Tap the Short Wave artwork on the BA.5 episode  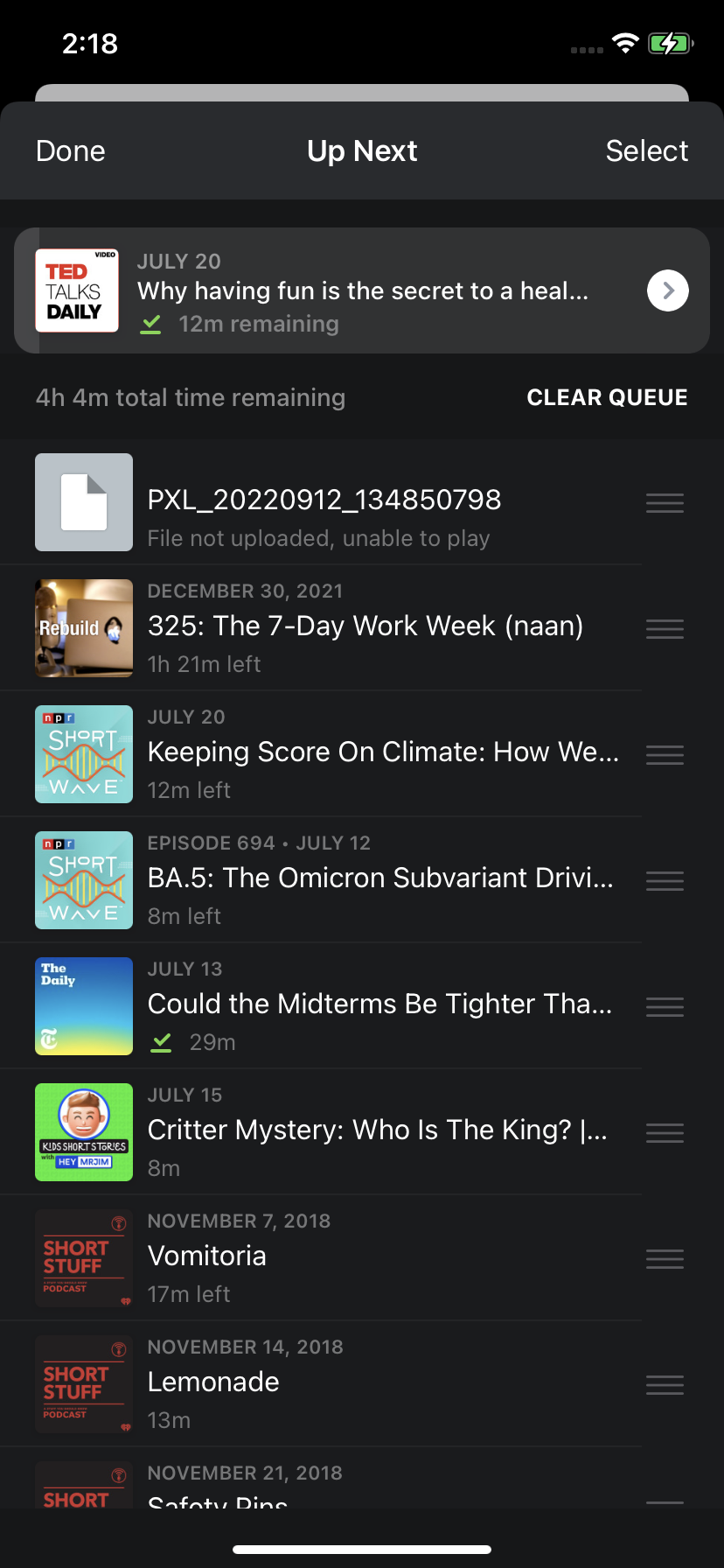click(x=83, y=879)
